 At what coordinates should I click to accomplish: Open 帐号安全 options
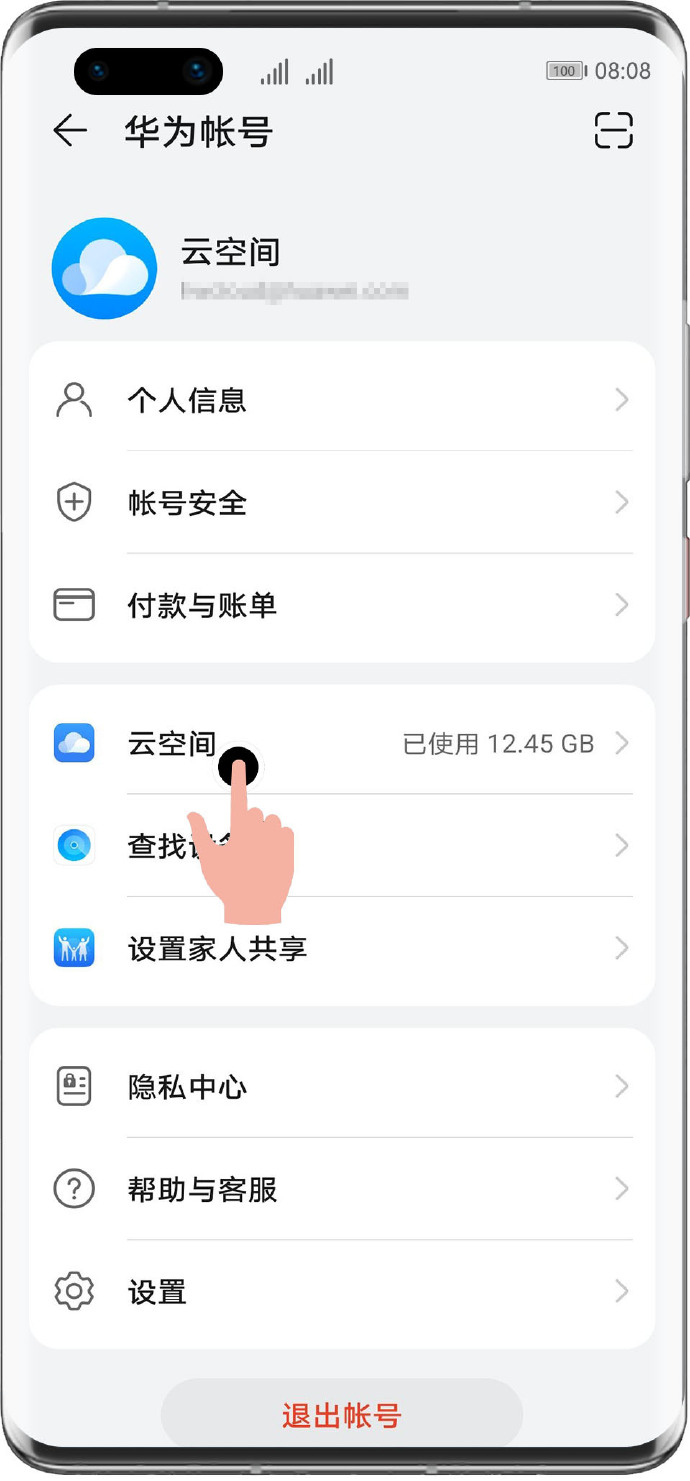pyautogui.click(x=342, y=503)
